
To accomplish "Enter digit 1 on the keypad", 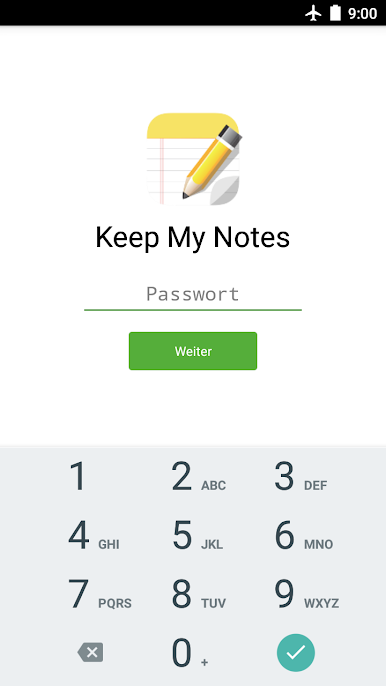I will point(90,476).
